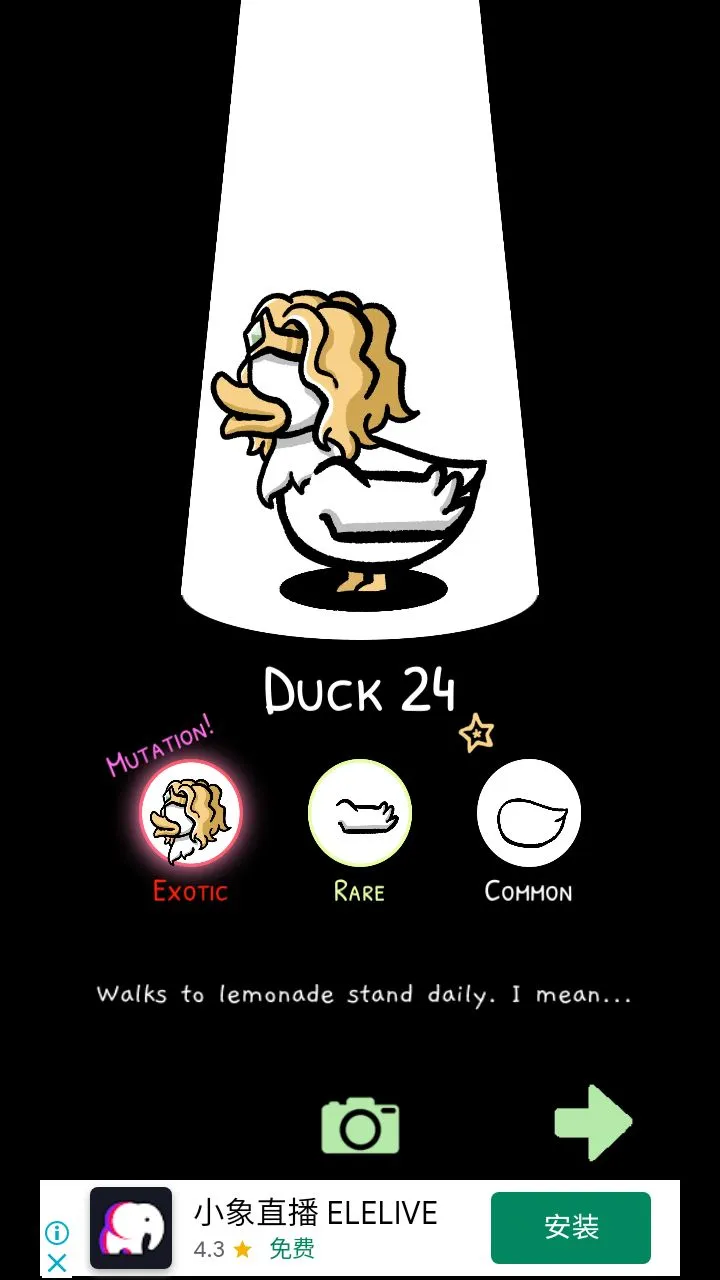Take a photo with the camera icon
The height and width of the screenshot is (1280, 720).
pos(360,1126)
